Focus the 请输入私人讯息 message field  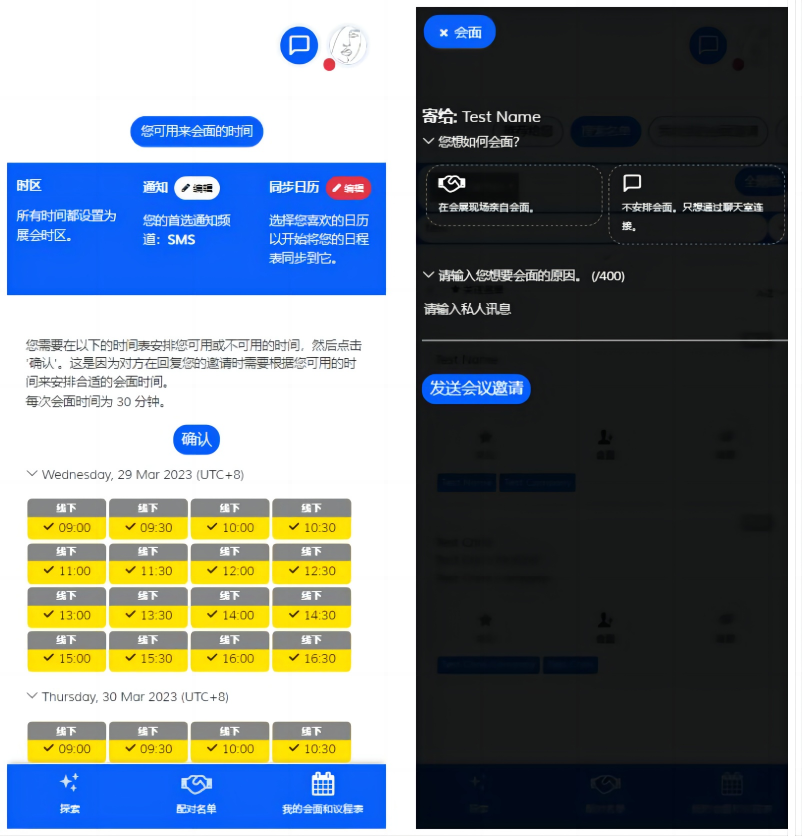(x=604, y=310)
